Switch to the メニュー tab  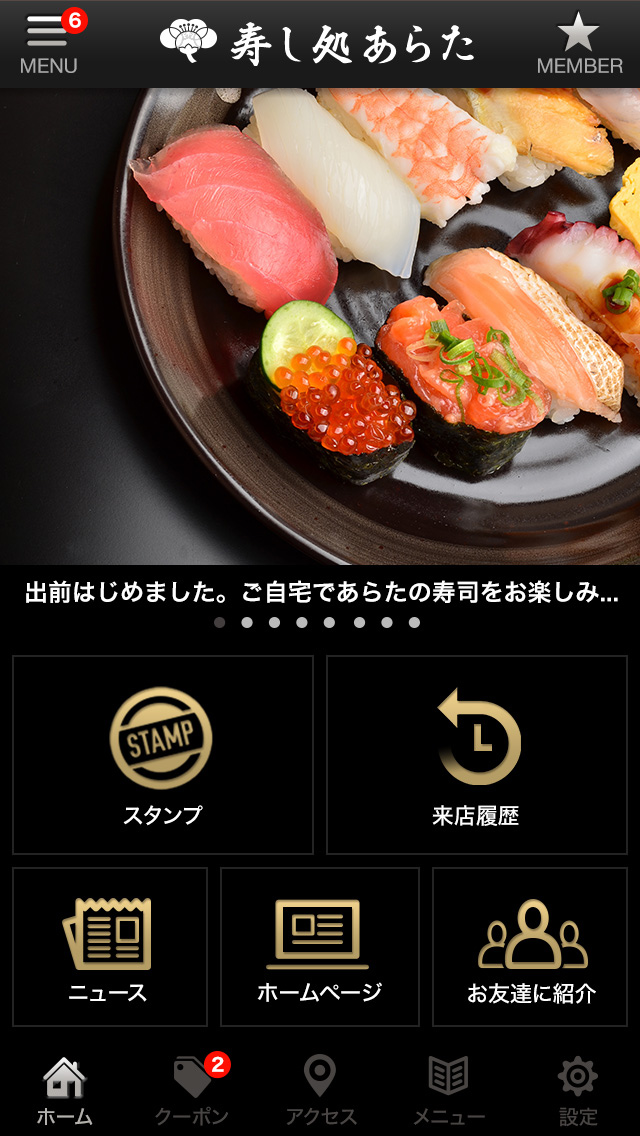[x=449, y=1090]
